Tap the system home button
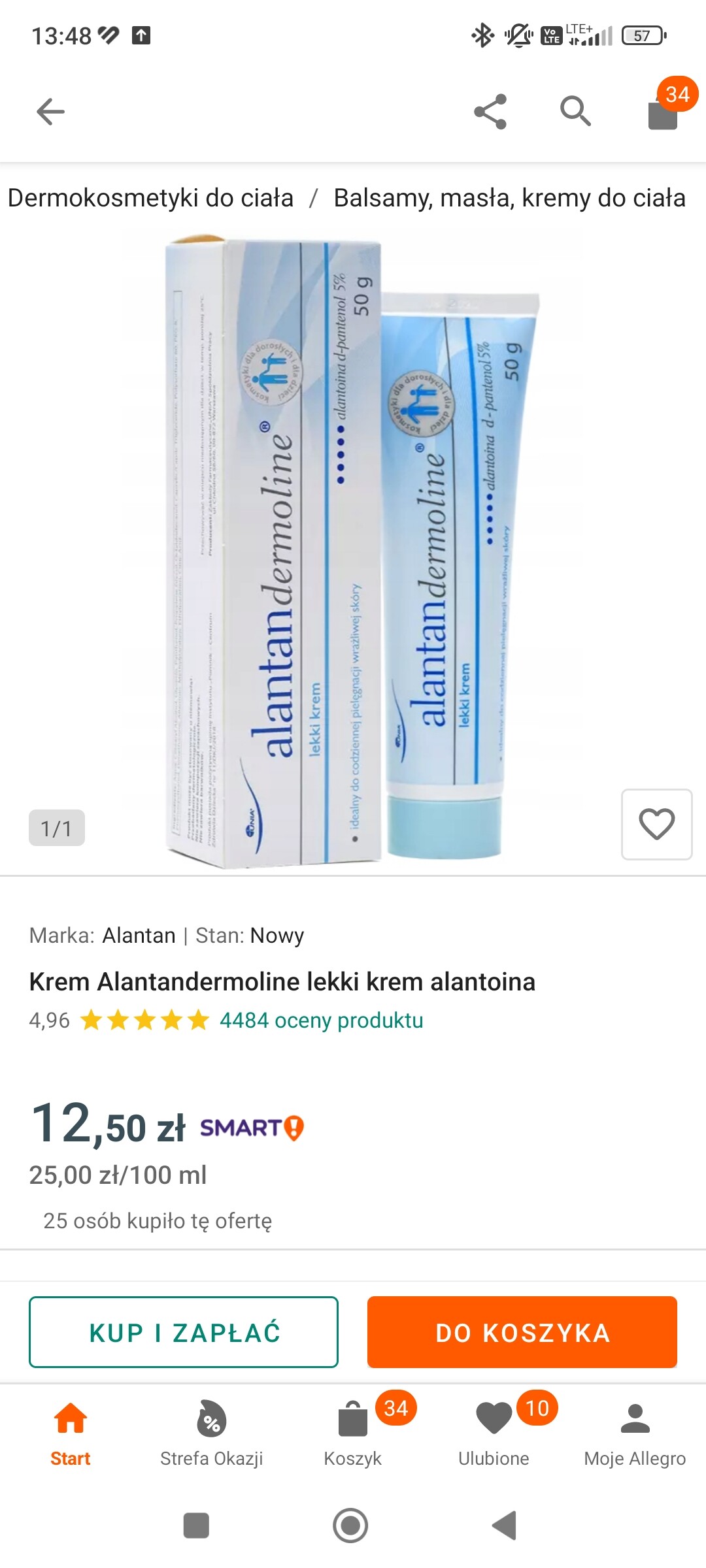This screenshot has width=706, height=1568. pyautogui.click(x=350, y=1526)
